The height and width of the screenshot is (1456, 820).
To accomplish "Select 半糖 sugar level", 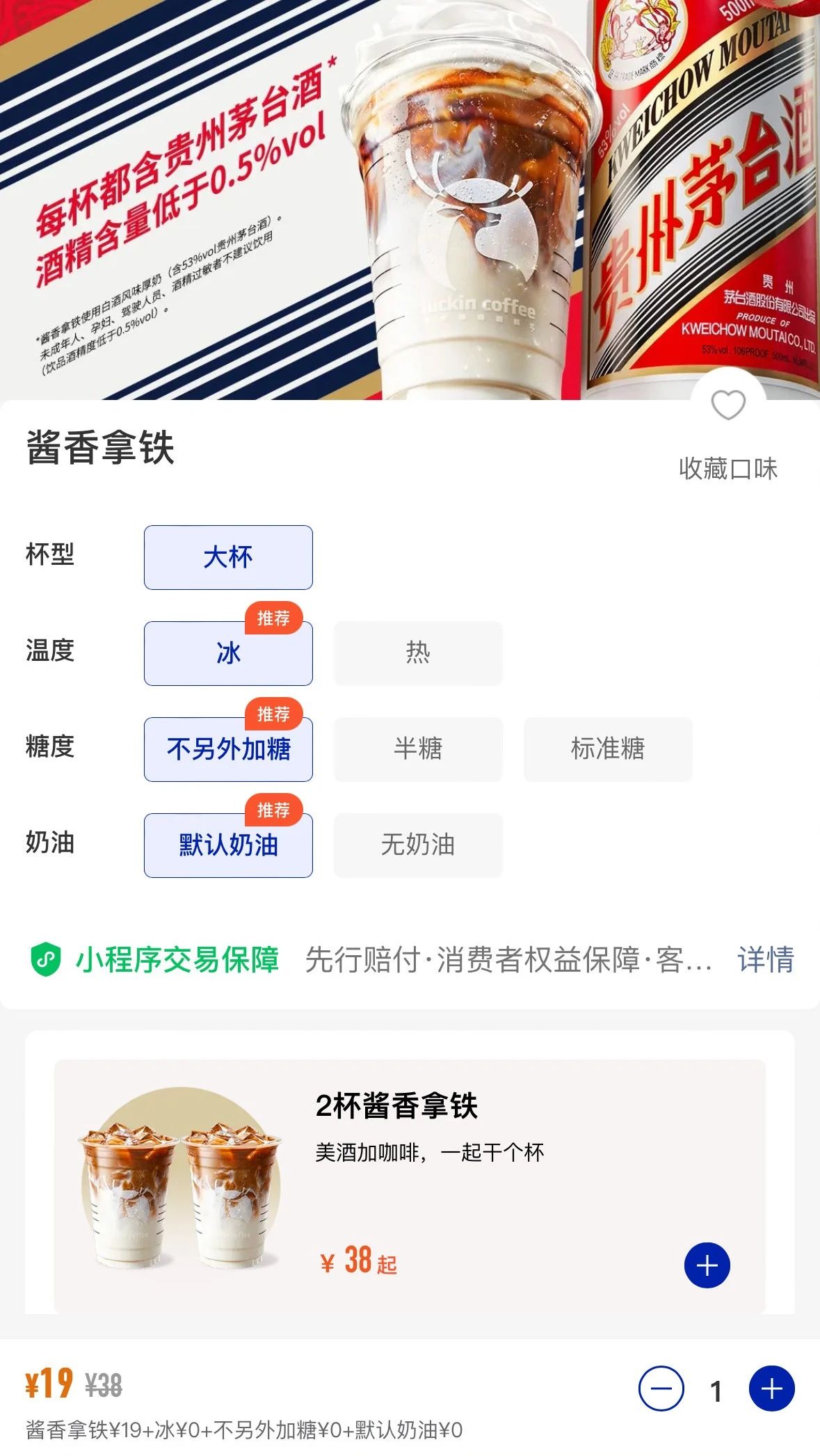I will point(418,749).
